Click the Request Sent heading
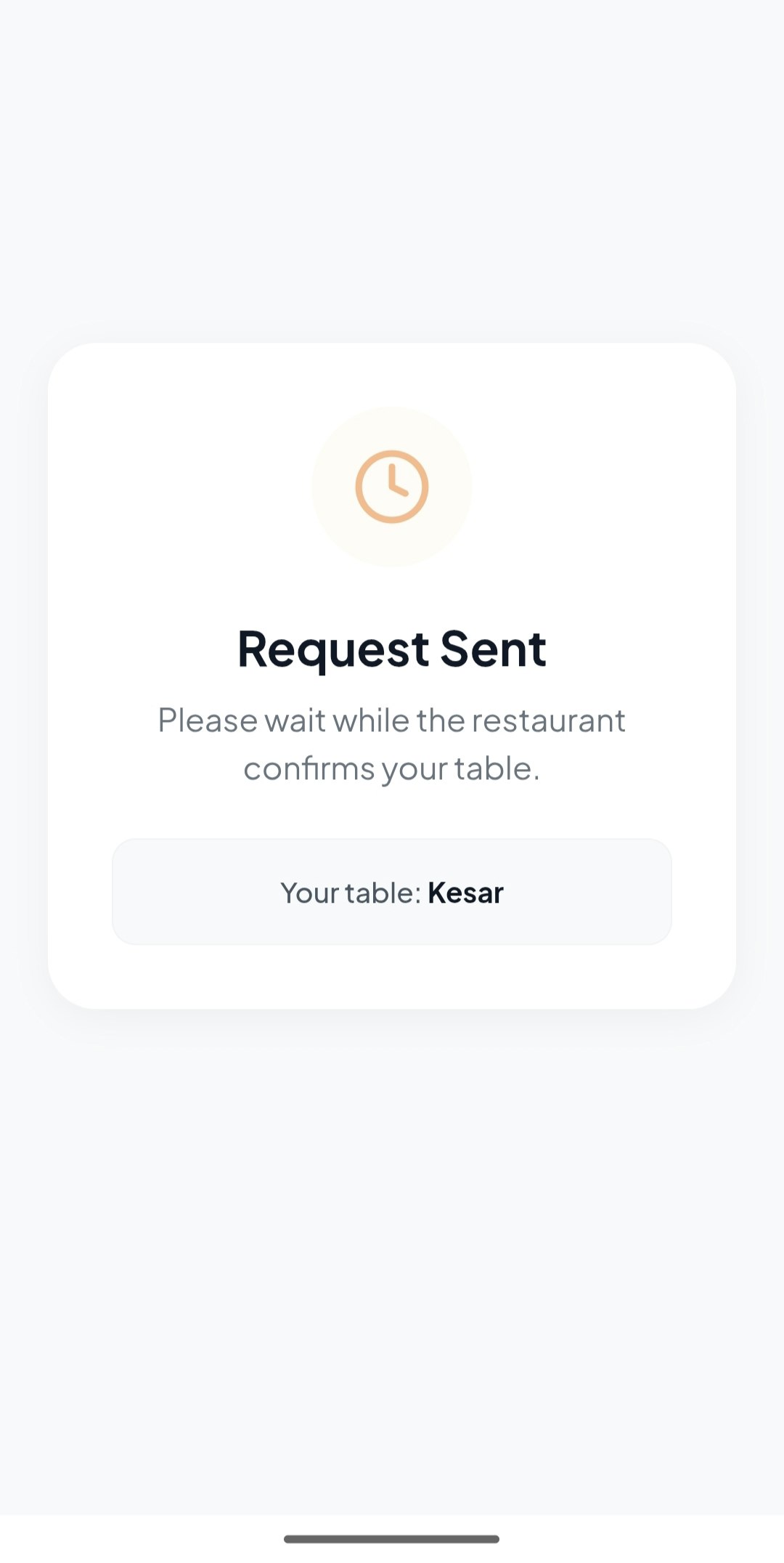Viewport: 784px width, 1563px height. click(392, 649)
